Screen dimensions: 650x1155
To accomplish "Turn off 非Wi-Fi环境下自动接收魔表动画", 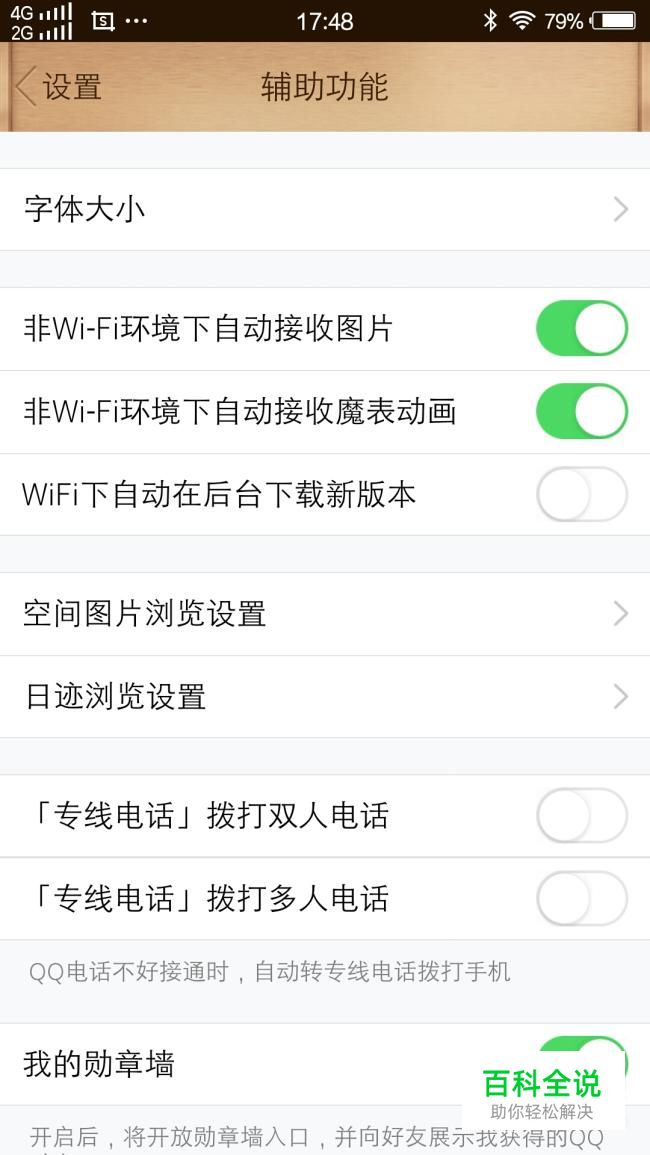I will click(x=582, y=411).
